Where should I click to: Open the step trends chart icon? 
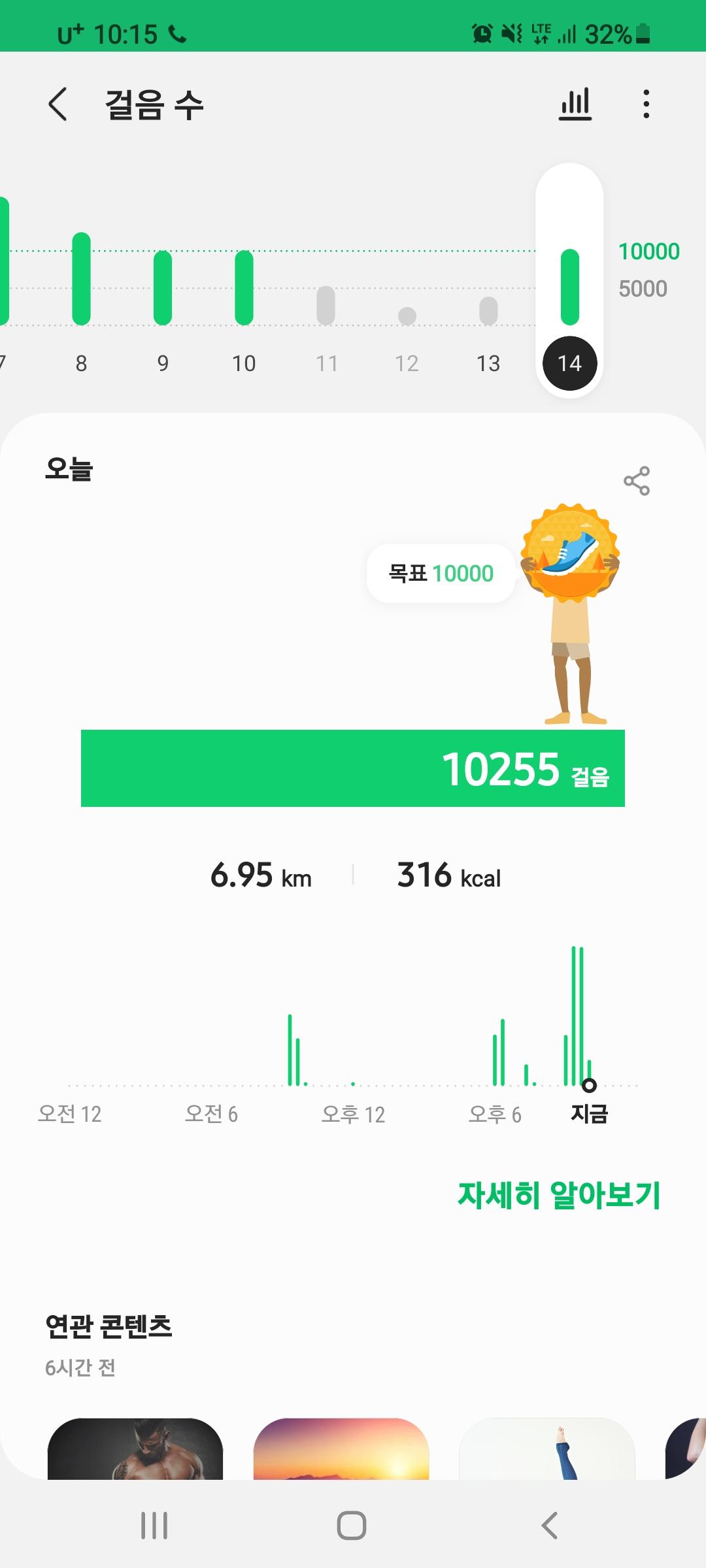pos(575,105)
